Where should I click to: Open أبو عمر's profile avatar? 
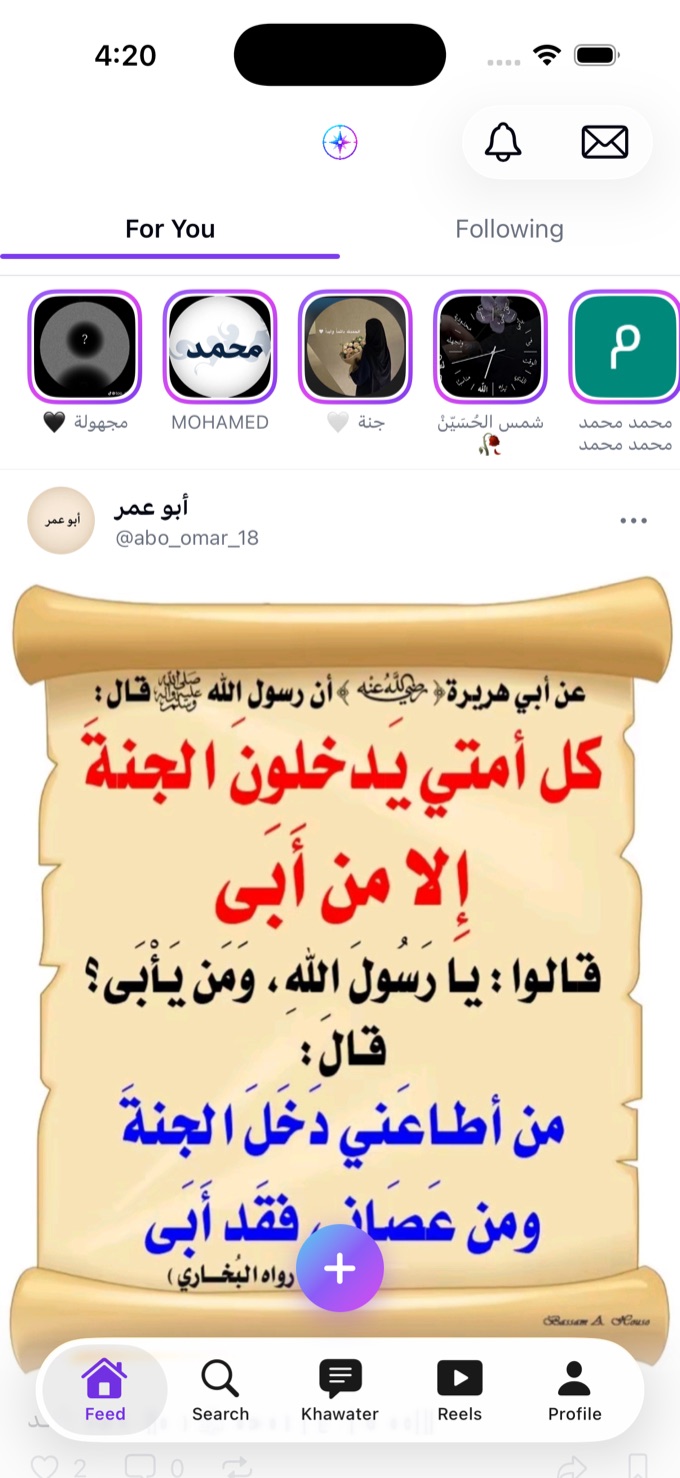tap(61, 520)
